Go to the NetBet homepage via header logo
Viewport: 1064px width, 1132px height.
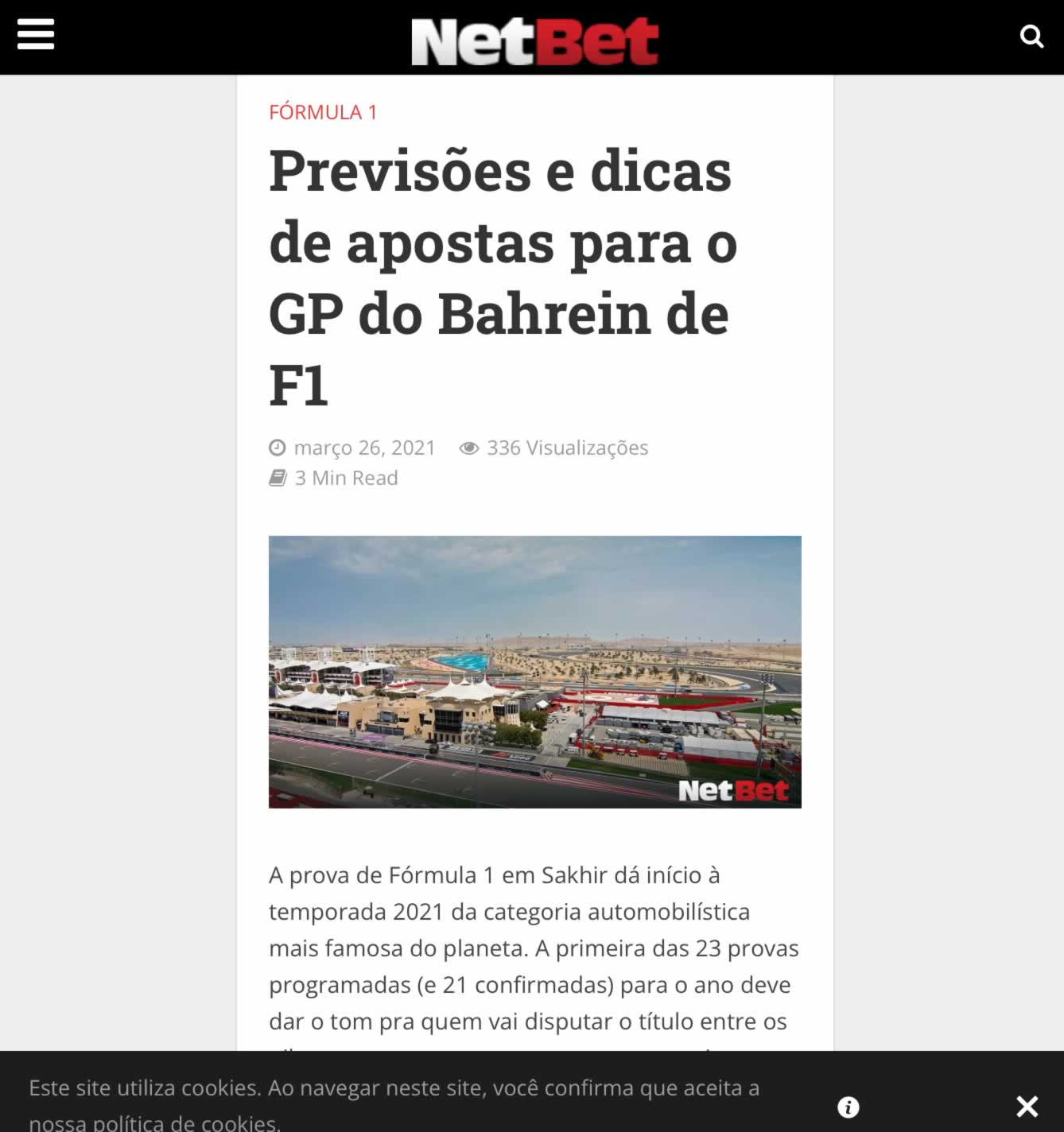[534, 41]
